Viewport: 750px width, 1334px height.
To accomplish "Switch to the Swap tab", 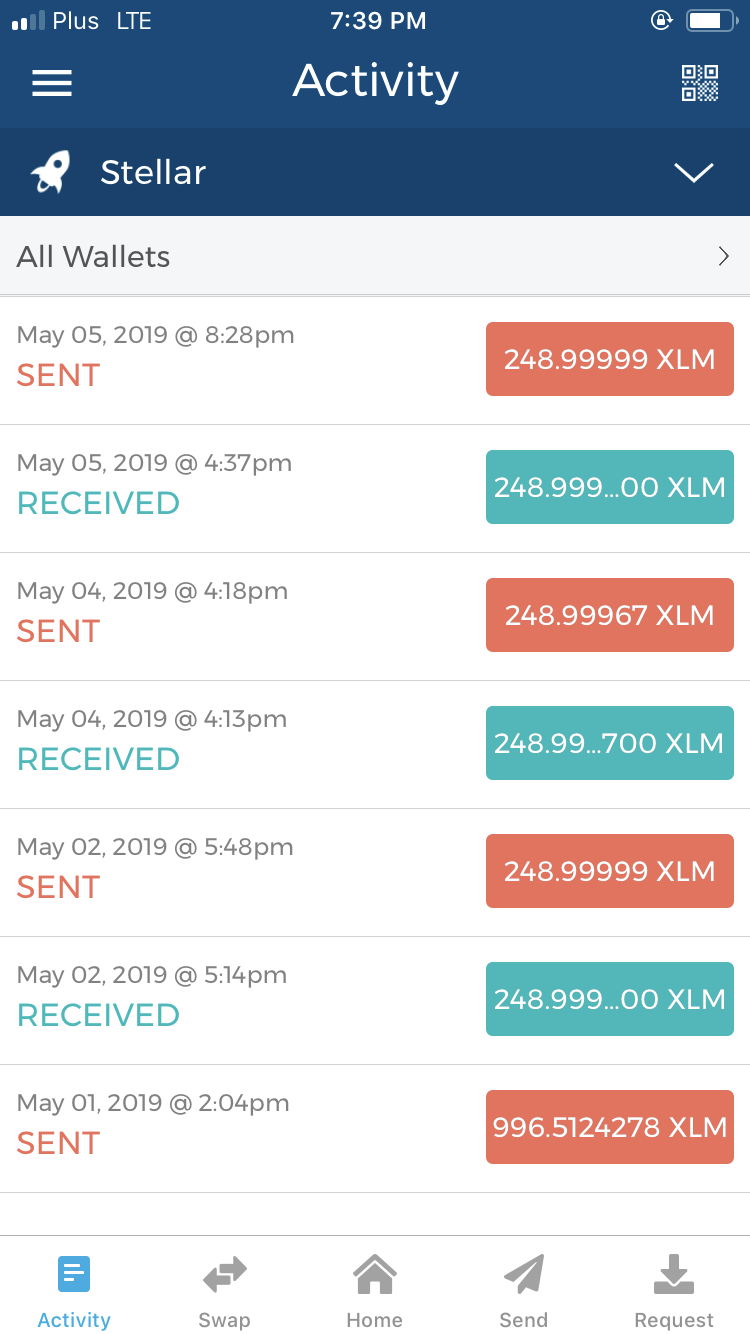I will click(224, 1291).
